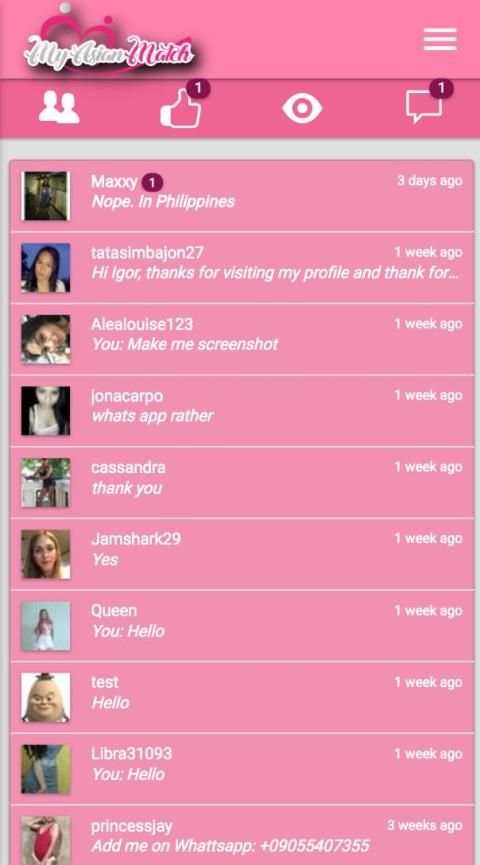Open the thread from user test
The height and width of the screenshot is (865, 480).
242,698
